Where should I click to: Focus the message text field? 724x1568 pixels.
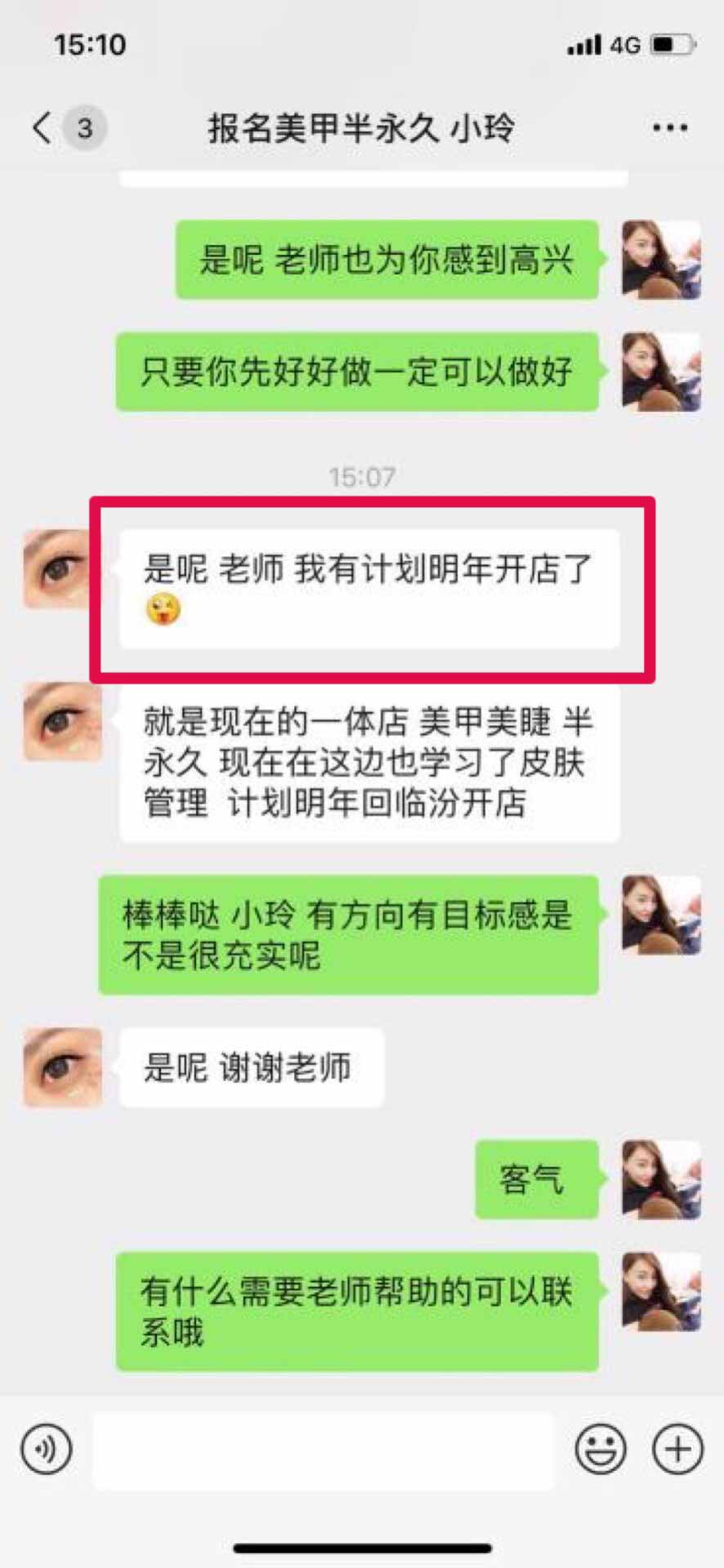[x=323, y=1450]
